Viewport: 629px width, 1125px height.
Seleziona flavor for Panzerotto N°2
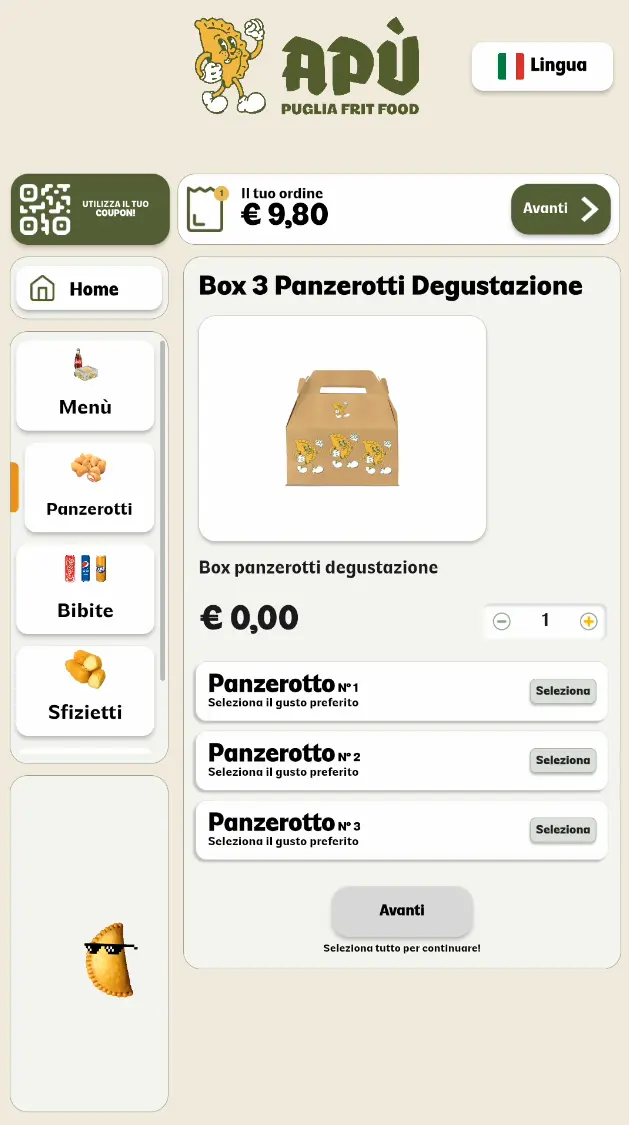coord(563,760)
